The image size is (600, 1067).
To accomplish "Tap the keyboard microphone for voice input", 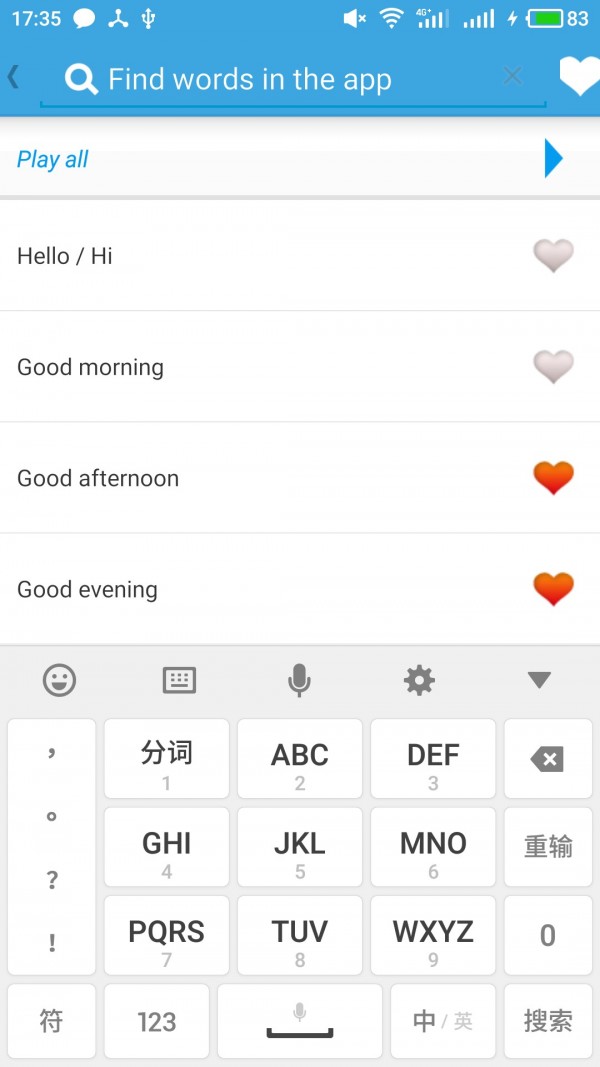I will click(x=299, y=681).
